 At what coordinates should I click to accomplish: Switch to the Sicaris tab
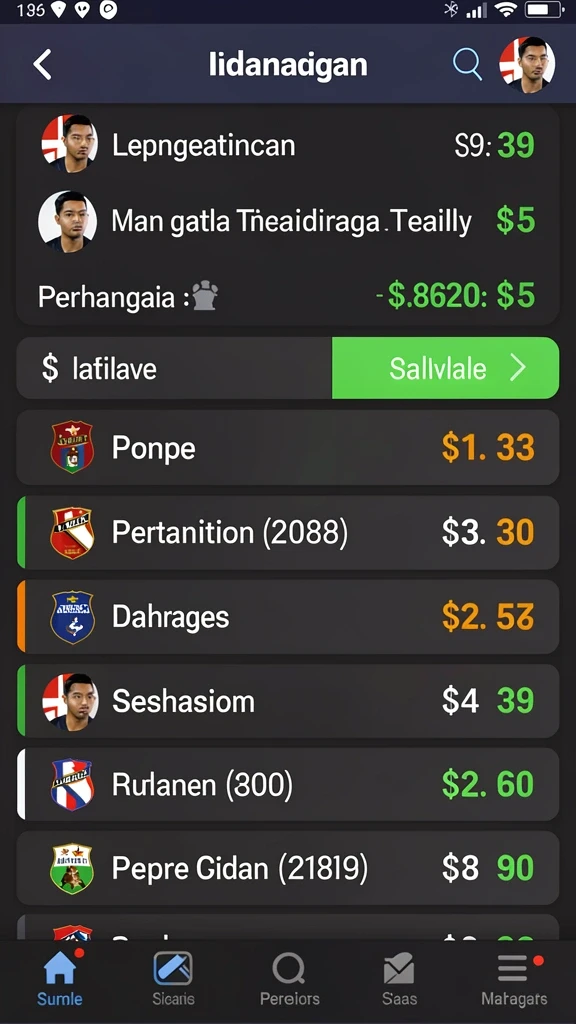[173, 979]
